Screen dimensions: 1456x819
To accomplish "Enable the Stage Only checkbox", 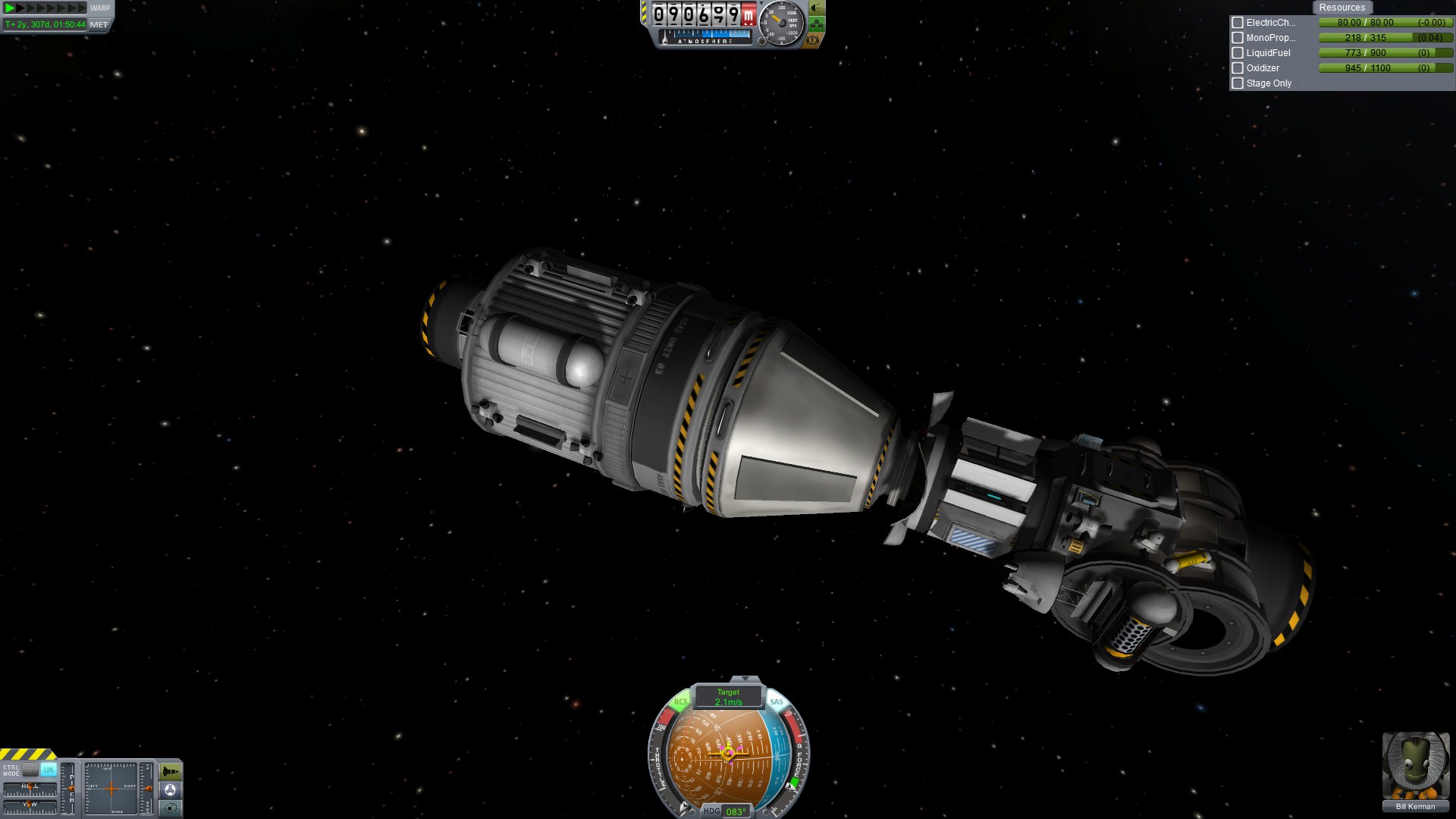I will coord(1238,83).
